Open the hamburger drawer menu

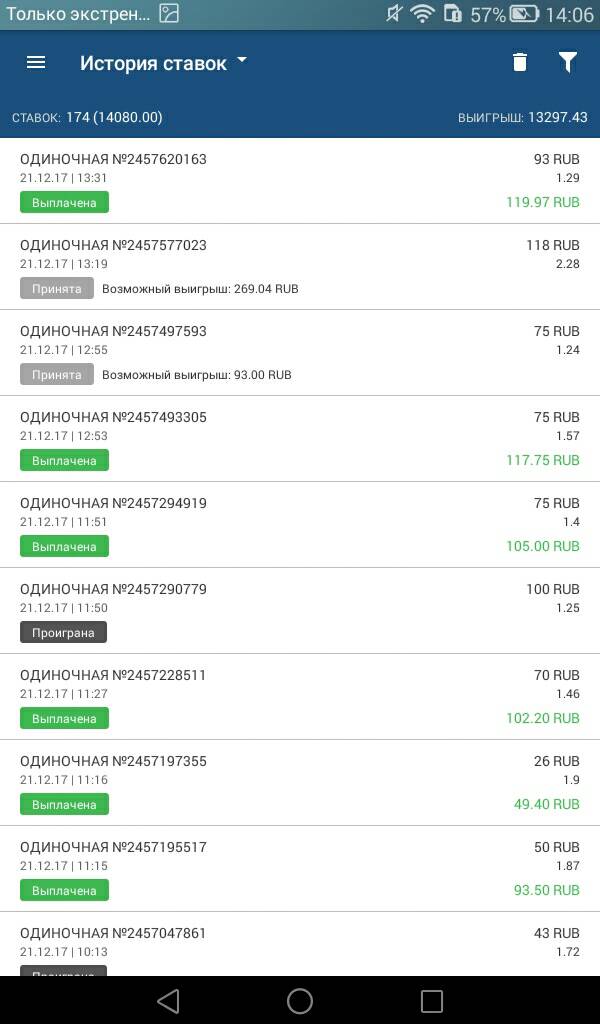click(x=36, y=63)
